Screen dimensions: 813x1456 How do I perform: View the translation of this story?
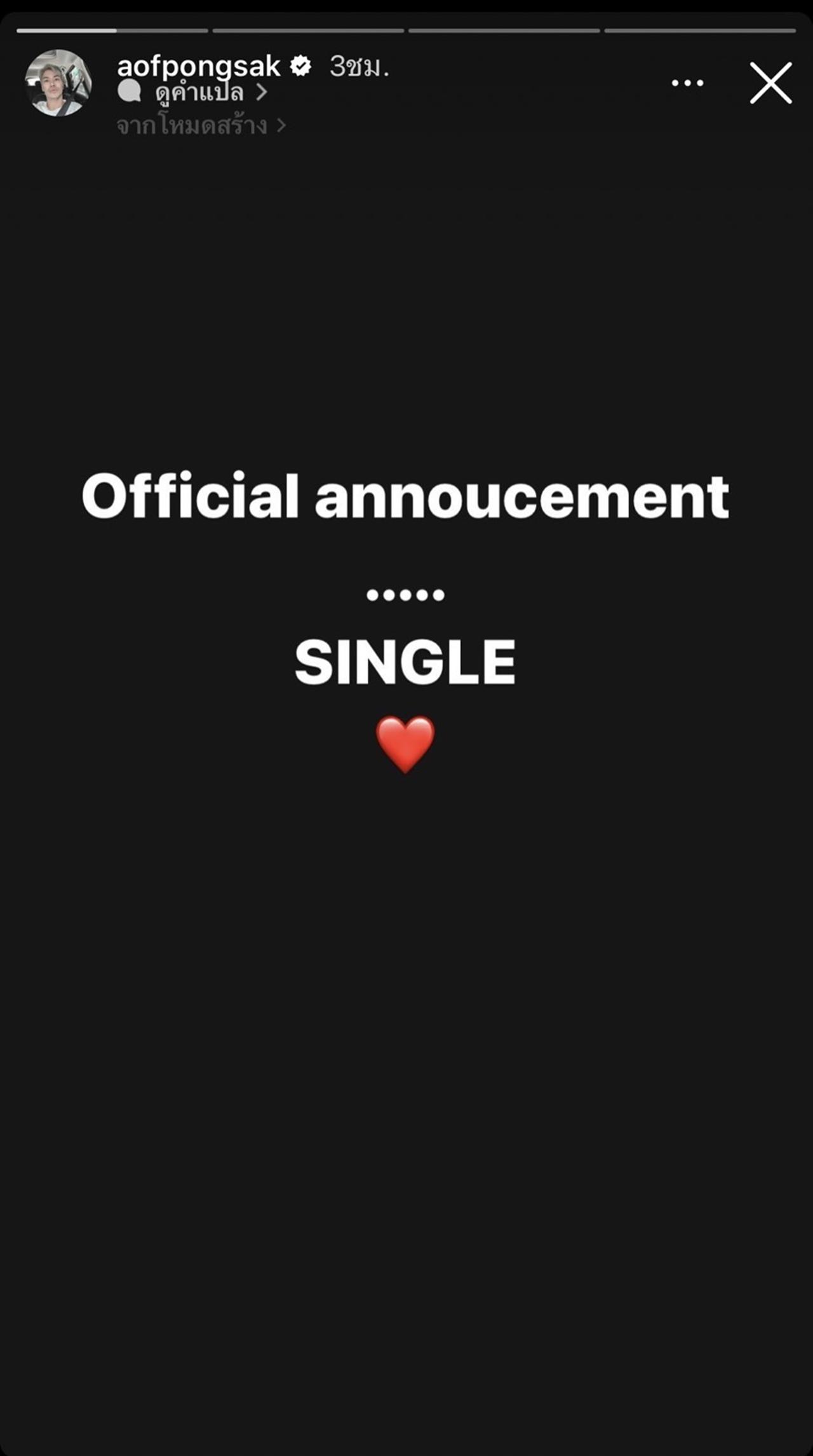coord(193,93)
